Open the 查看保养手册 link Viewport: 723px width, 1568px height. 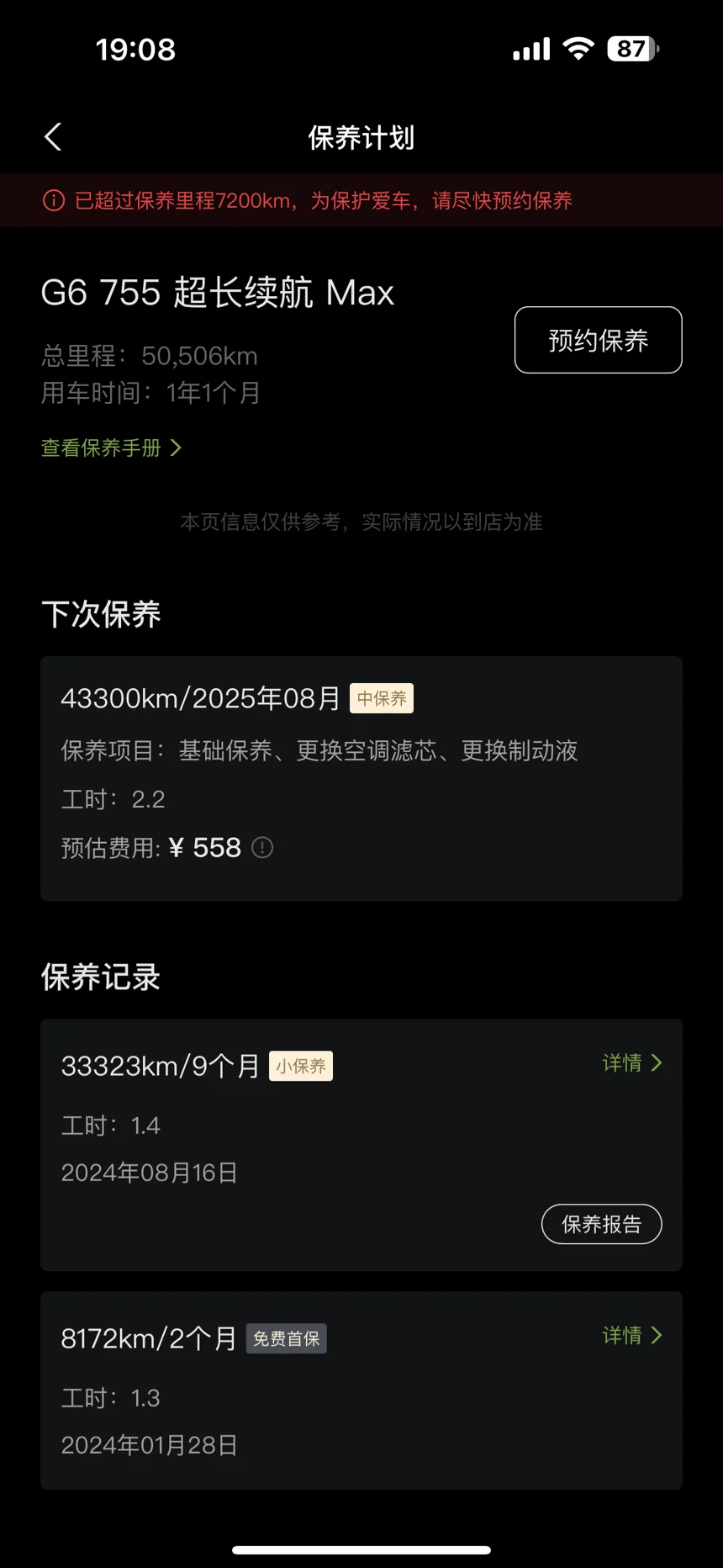[111, 448]
